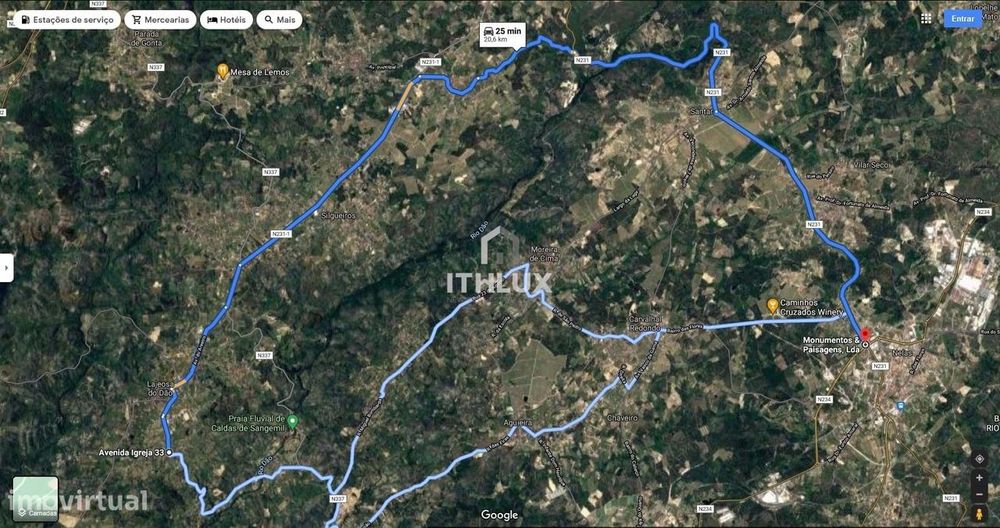Zoom in with the plus button
This screenshot has height=528, width=1000.
coord(980,478)
